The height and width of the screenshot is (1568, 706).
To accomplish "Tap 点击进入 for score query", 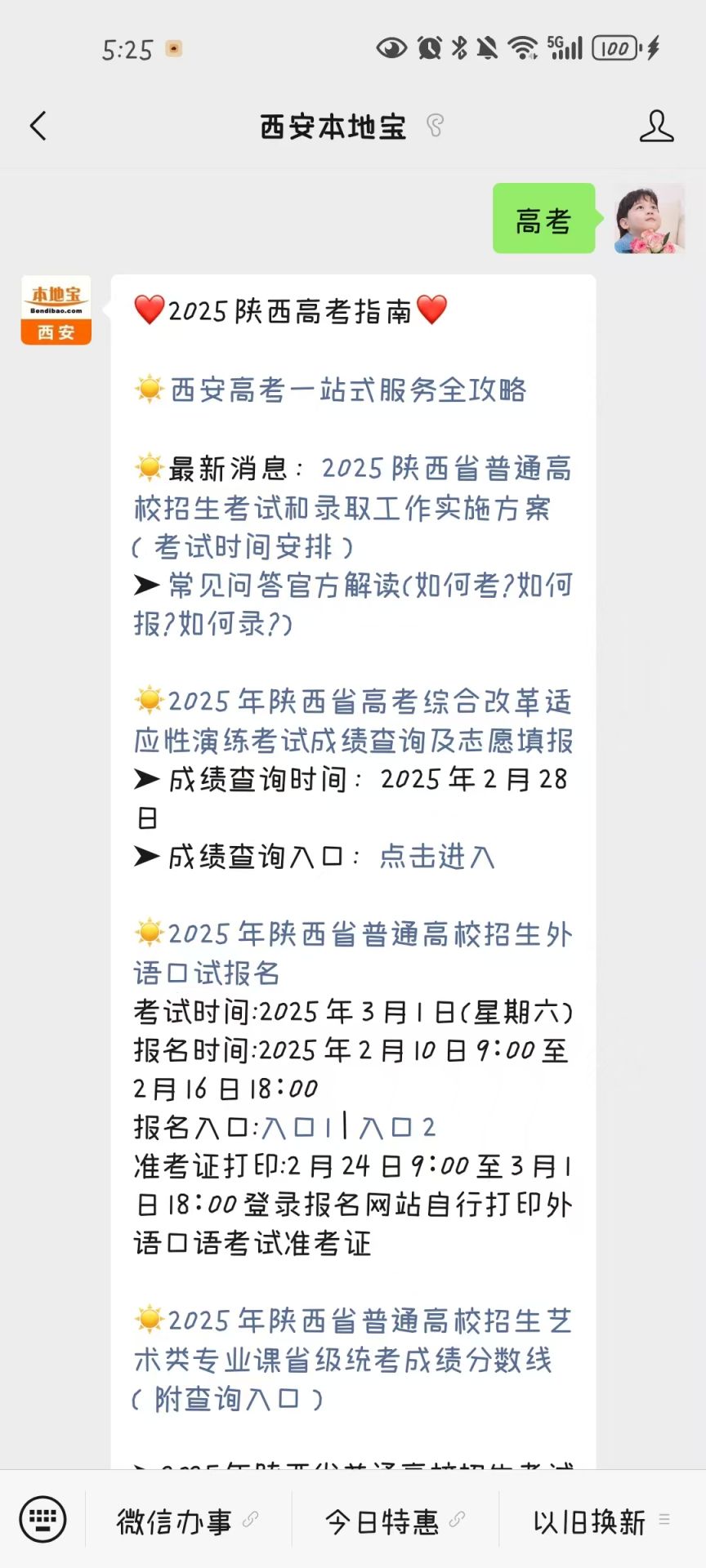I will (437, 857).
